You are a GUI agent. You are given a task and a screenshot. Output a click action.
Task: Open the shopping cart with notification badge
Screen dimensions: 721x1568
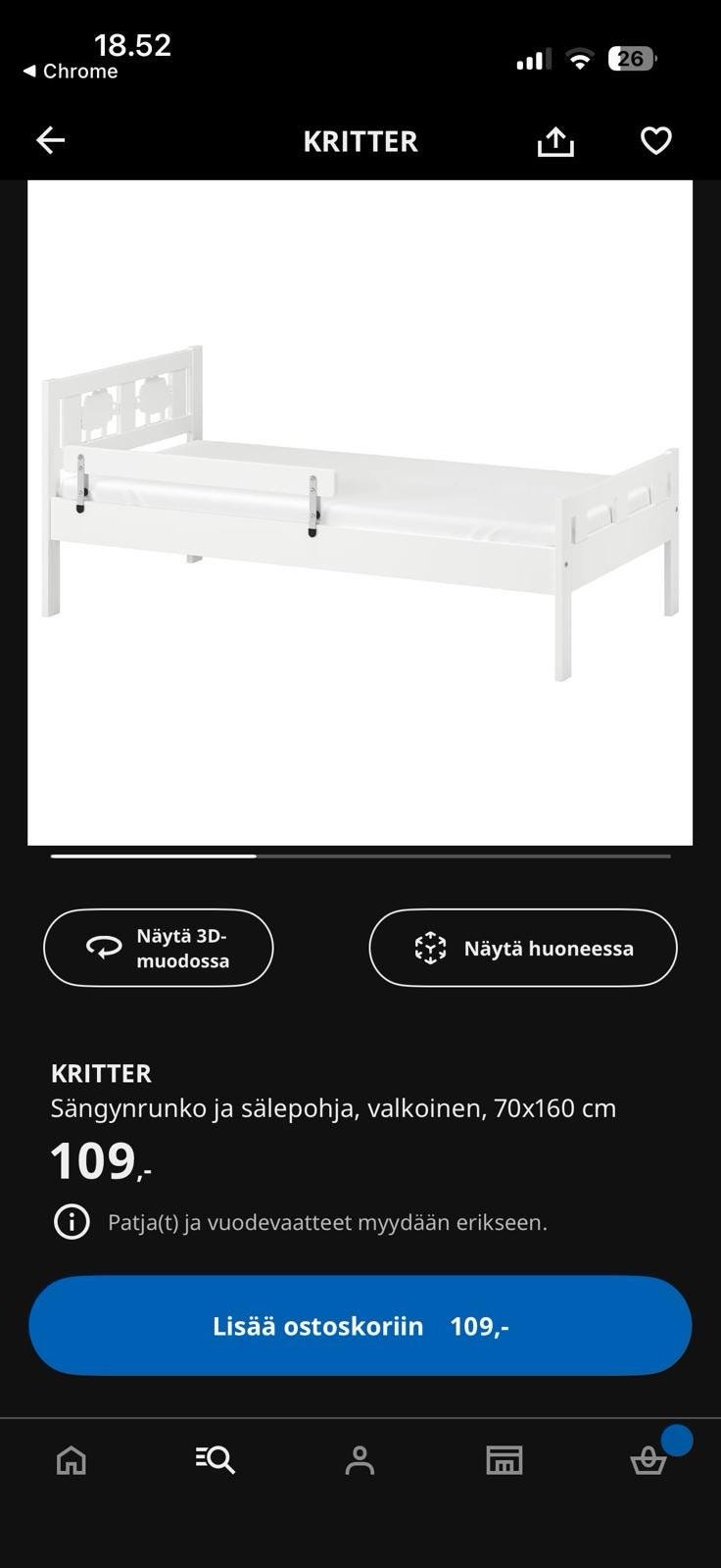(648, 1462)
